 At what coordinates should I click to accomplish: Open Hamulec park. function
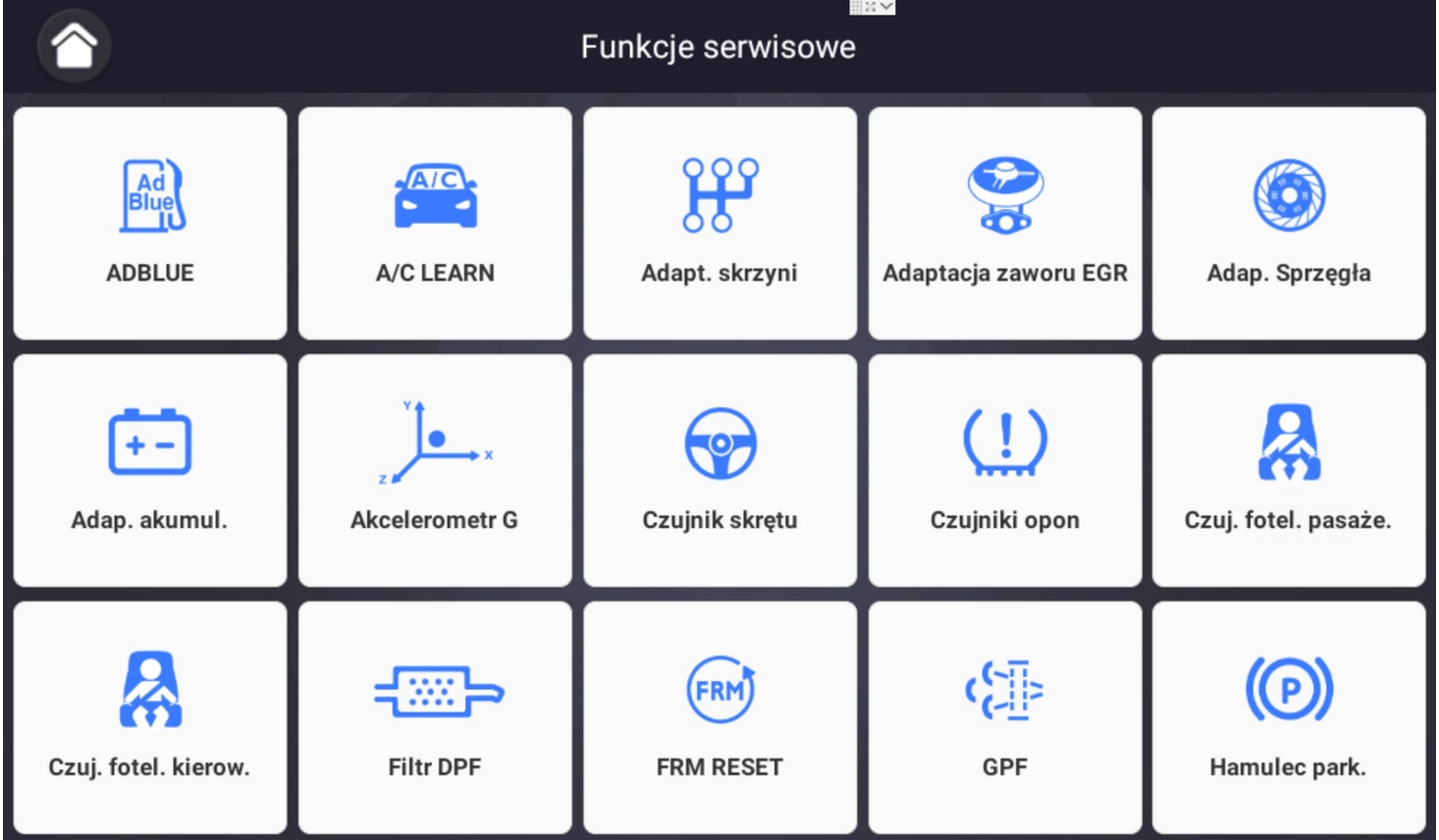(1289, 718)
